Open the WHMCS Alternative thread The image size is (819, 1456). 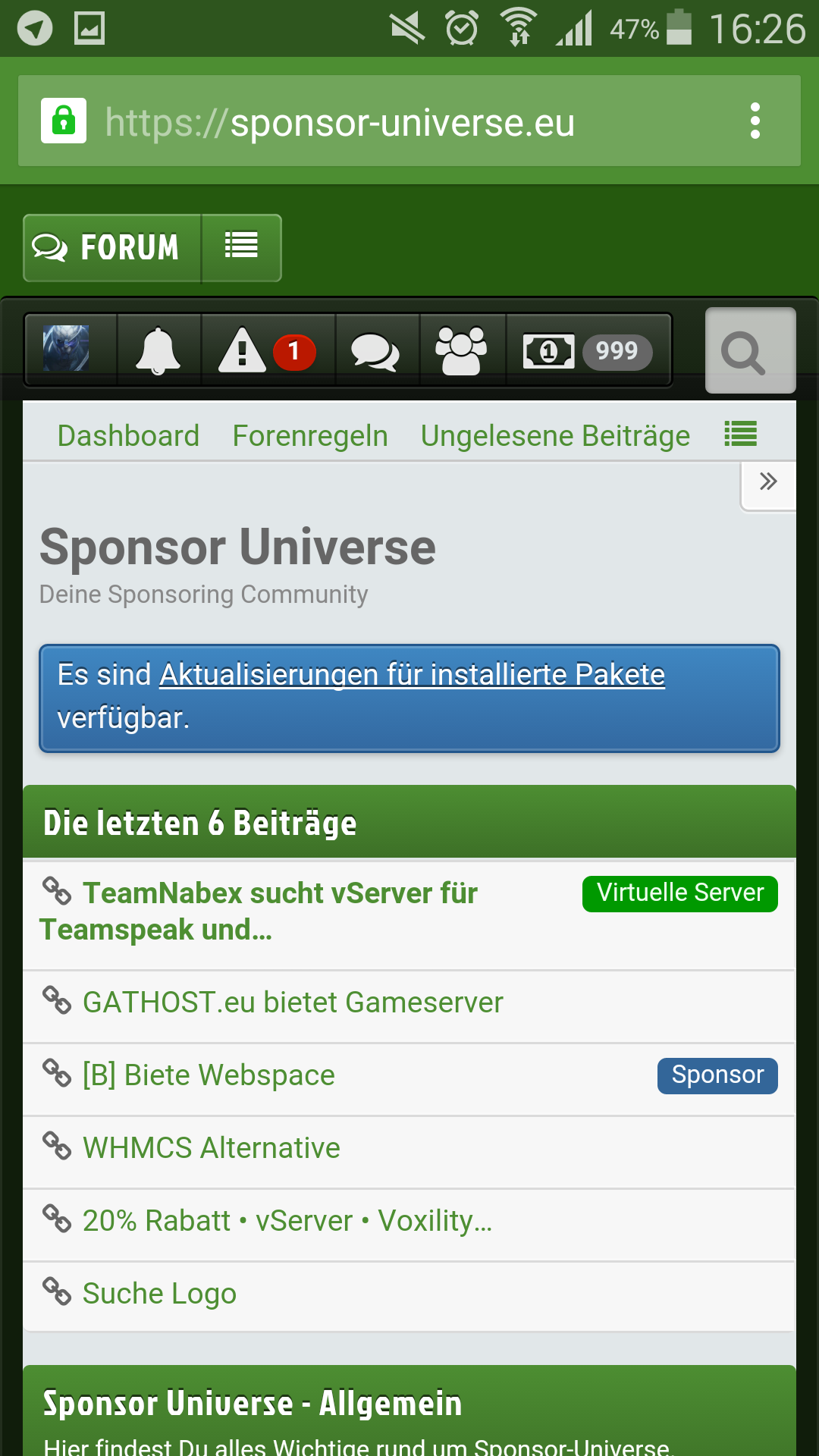pos(211,1148)
